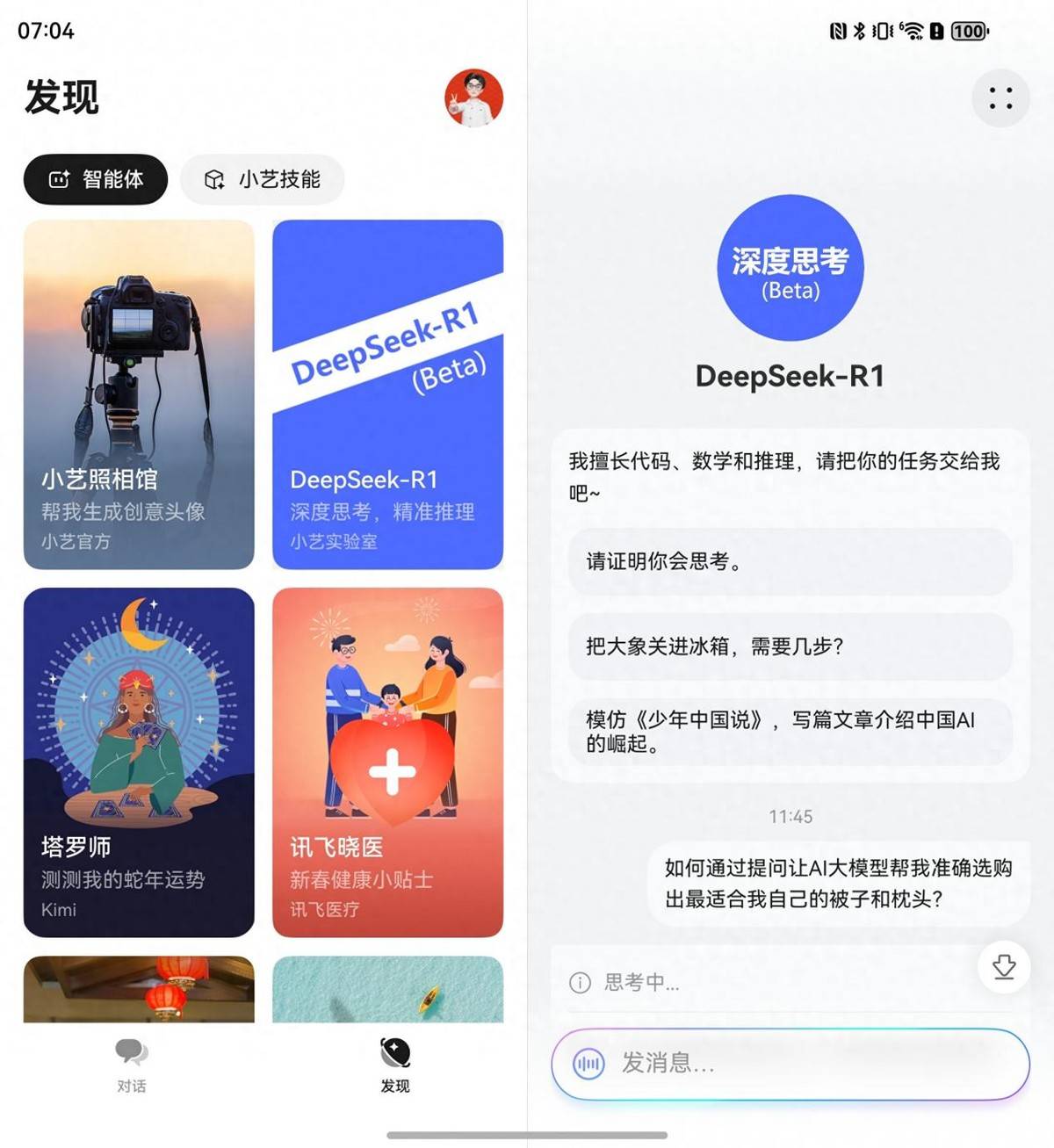The width and height of the screenshot is (1054, 1148).
Task: Open the 讯飞晓医 card
Action: (x=387, y=762)
